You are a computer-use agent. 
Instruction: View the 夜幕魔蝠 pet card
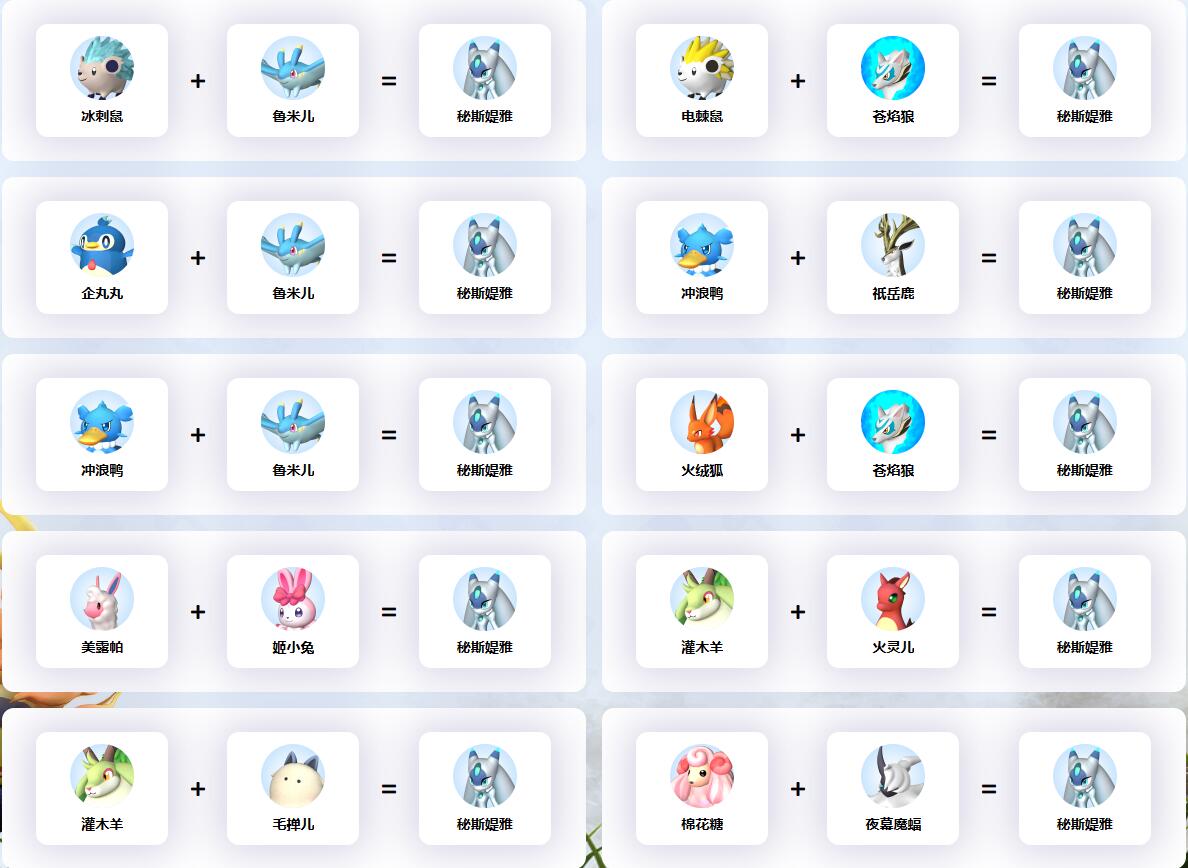coord(893,789)
